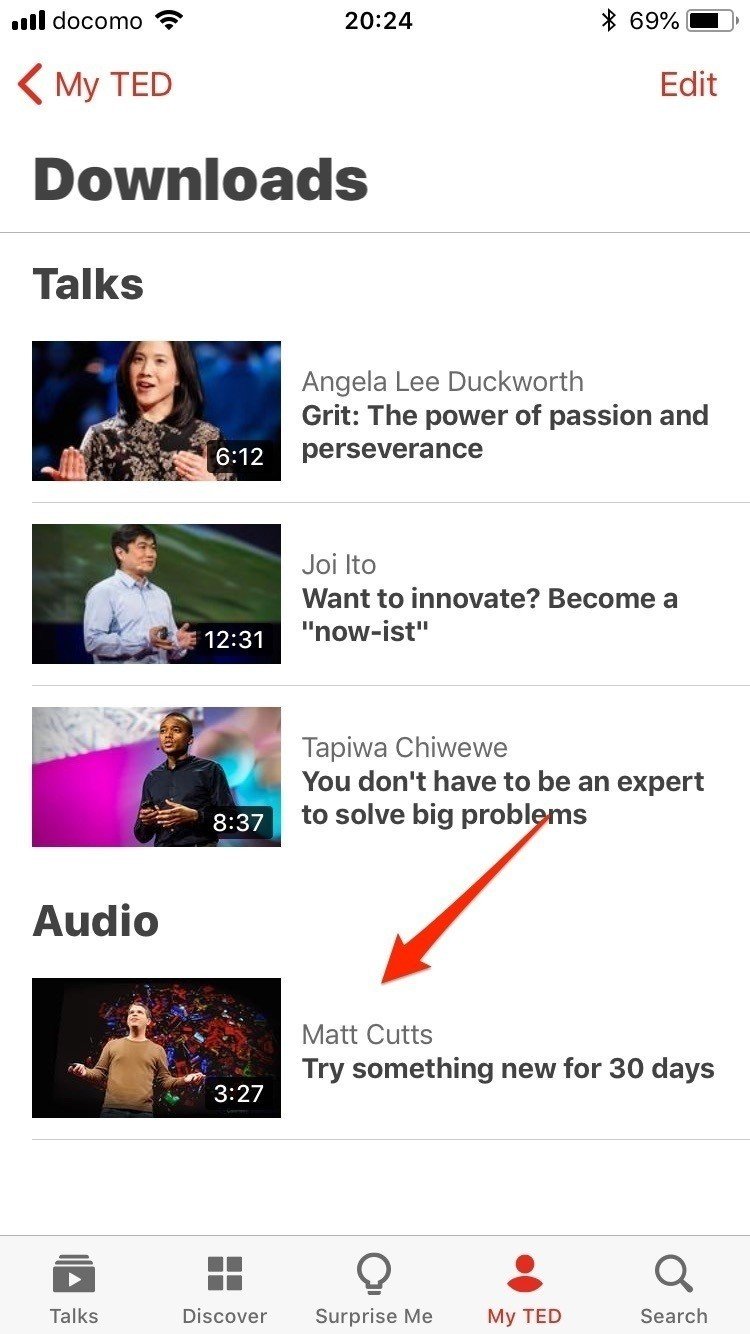The width and height of the screenshot is (750, 1334).
Task: Tap the Matt Cutts audio thumbnail
Action: [x=156, y=1047]
